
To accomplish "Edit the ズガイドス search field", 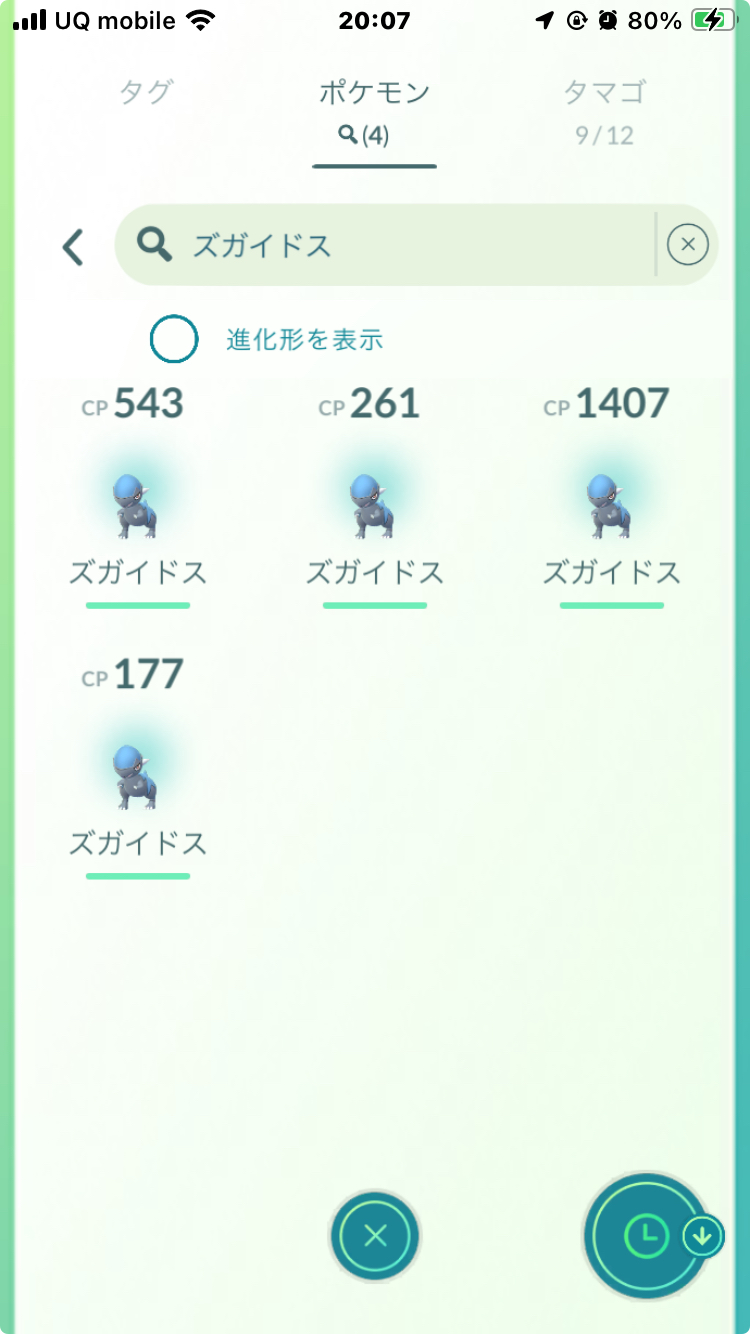I will (x=385, y=245).
